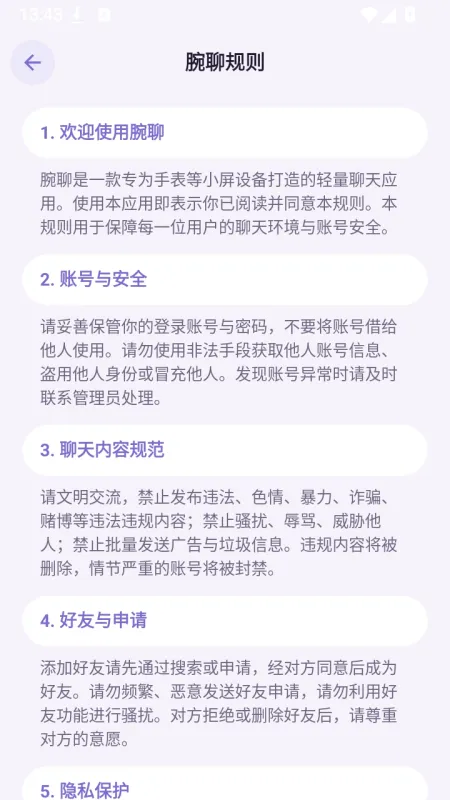The height and width of the screenshot is (800, 450).
Task: Go back from 腕聊规则 page
Action: [33, 63]
